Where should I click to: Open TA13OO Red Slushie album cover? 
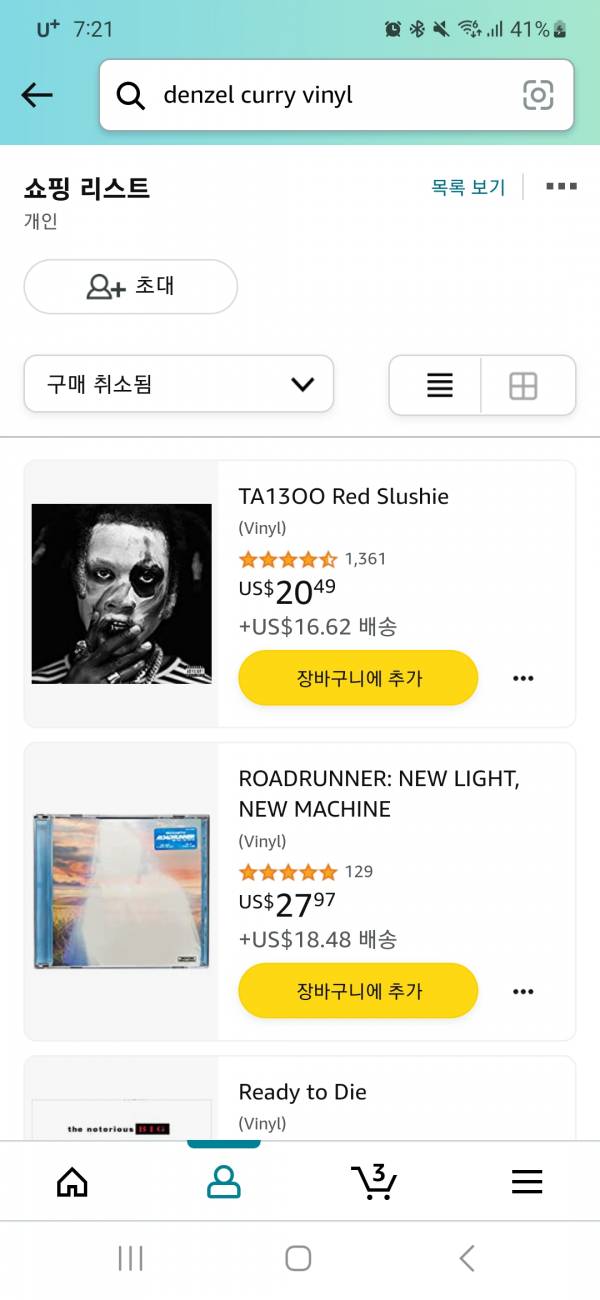coord(122,594)
